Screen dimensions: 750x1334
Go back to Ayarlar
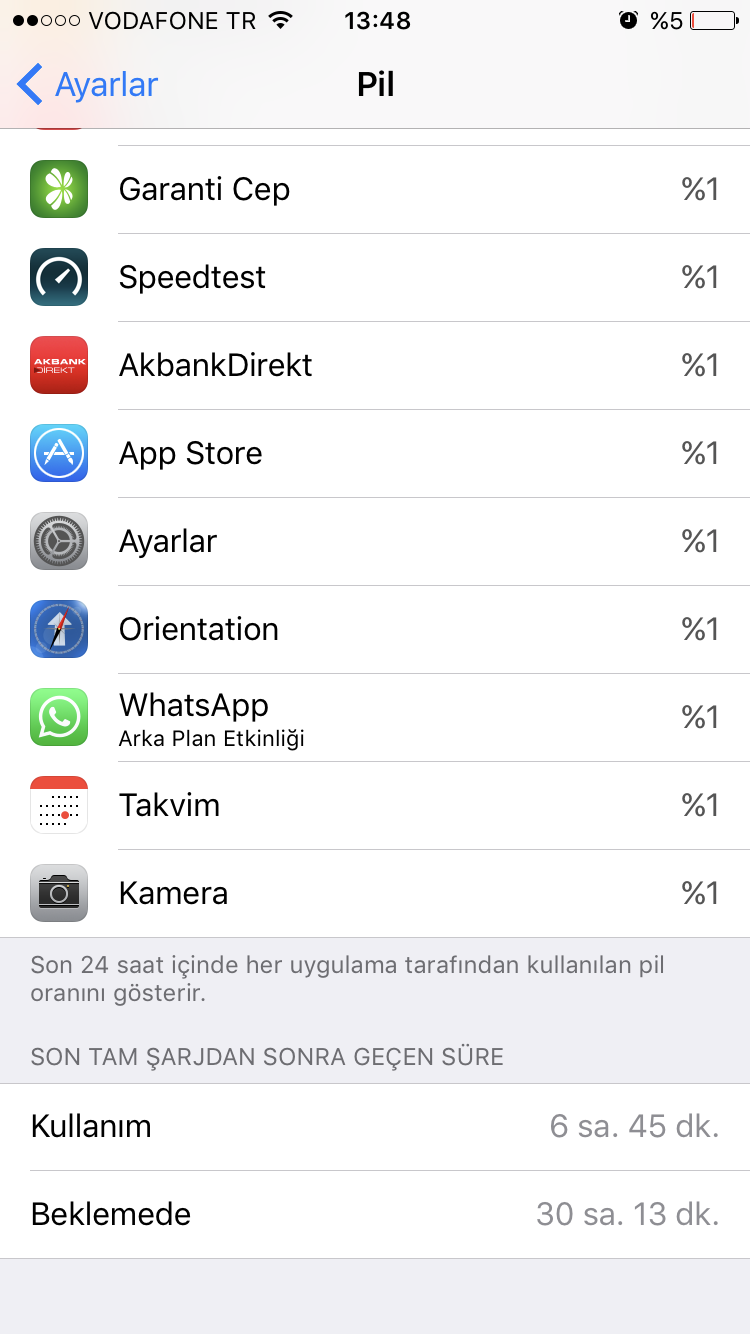click(88, 85)
